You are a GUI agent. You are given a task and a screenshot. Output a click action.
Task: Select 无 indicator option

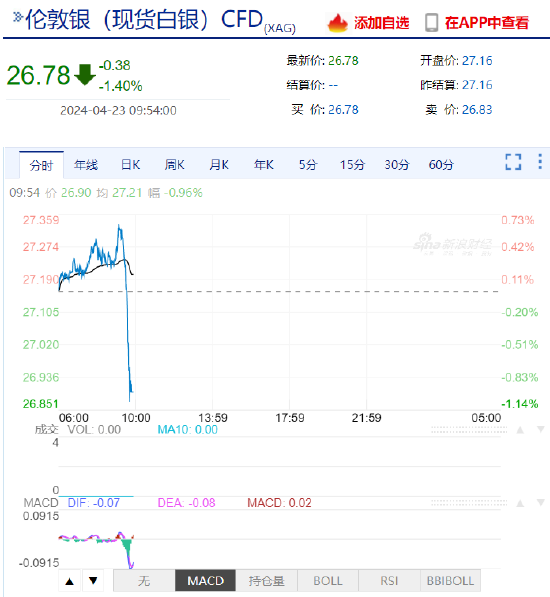(x=144, y=581)
